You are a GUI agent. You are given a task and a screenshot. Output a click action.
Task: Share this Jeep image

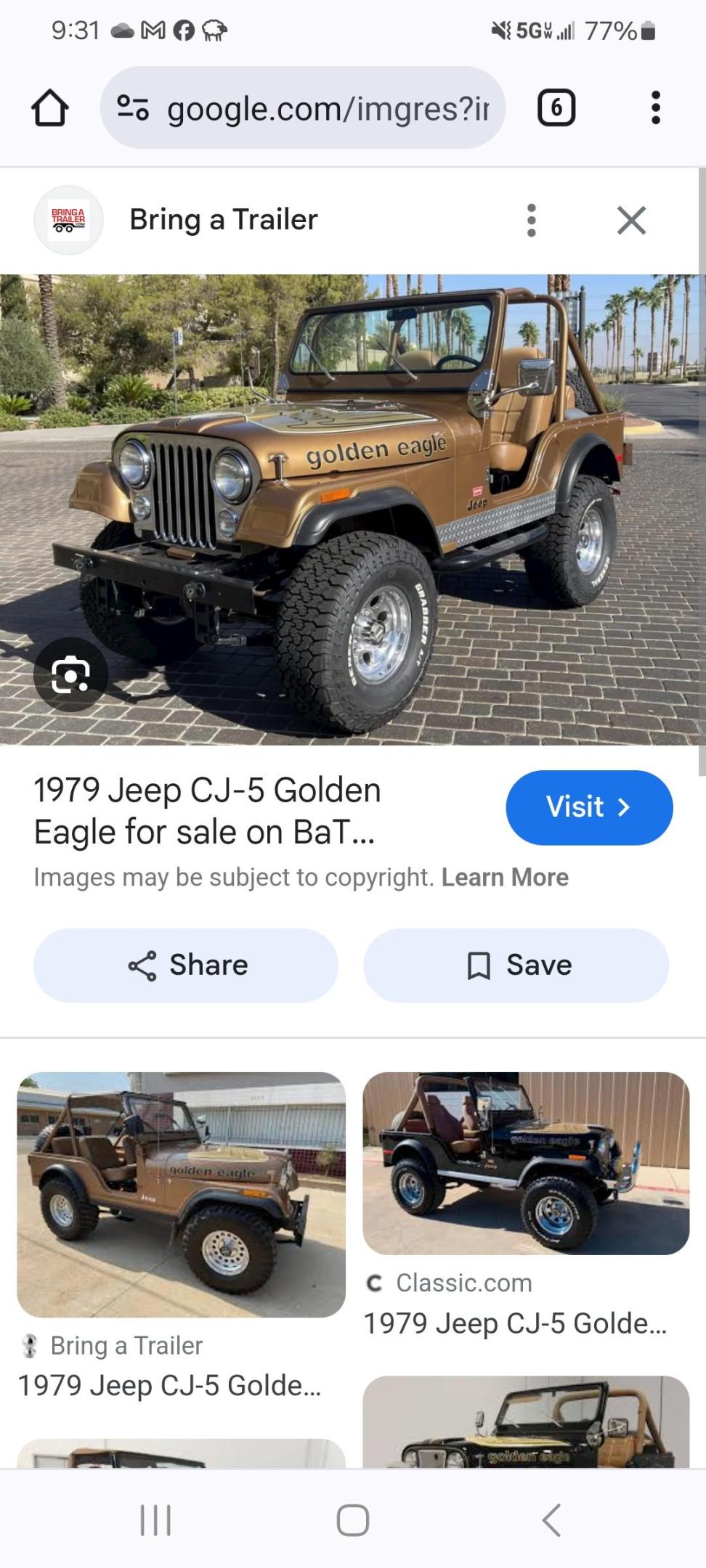pyautogui.click(x=186, y=965)
